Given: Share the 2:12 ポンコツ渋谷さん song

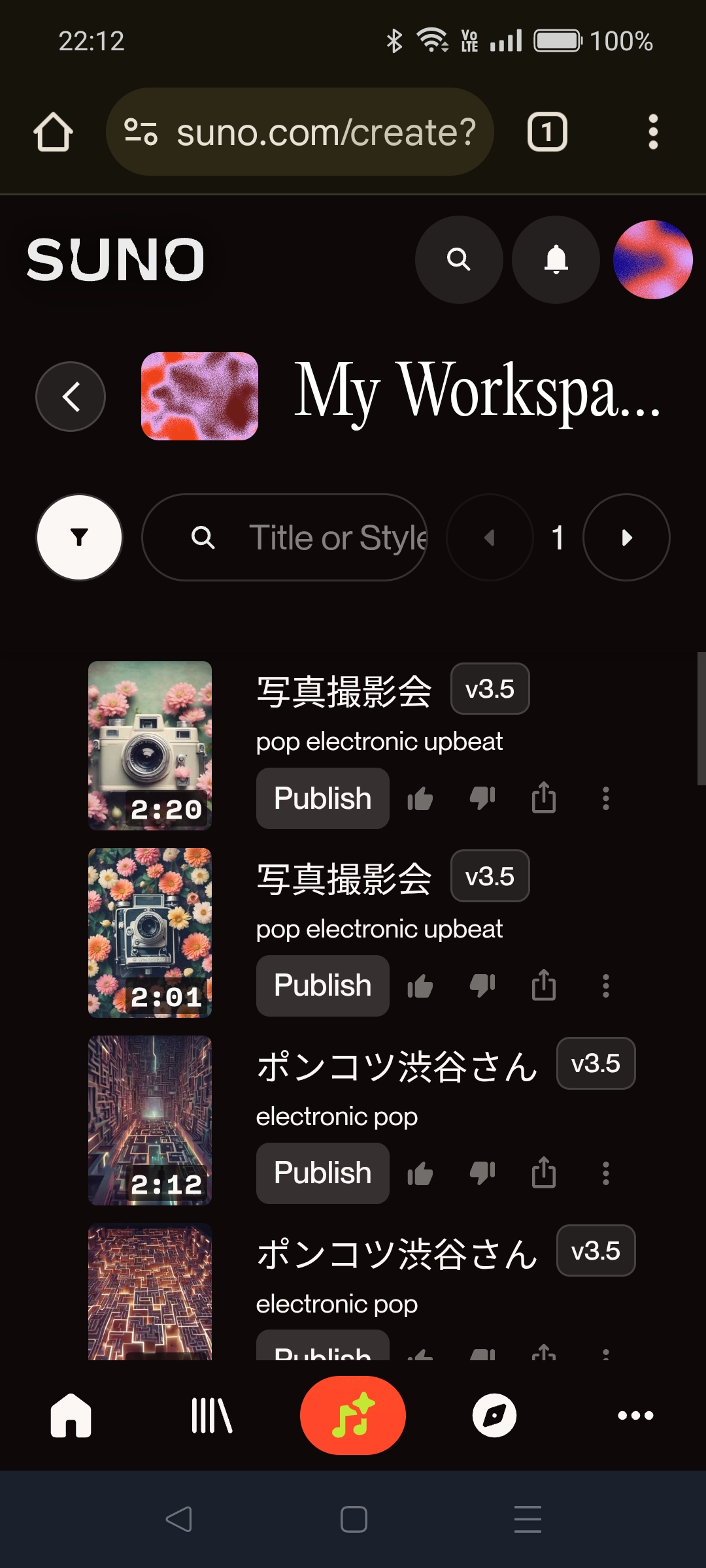Looking at the screenshot, I should pyautogui.click(x=544, y=1173).
